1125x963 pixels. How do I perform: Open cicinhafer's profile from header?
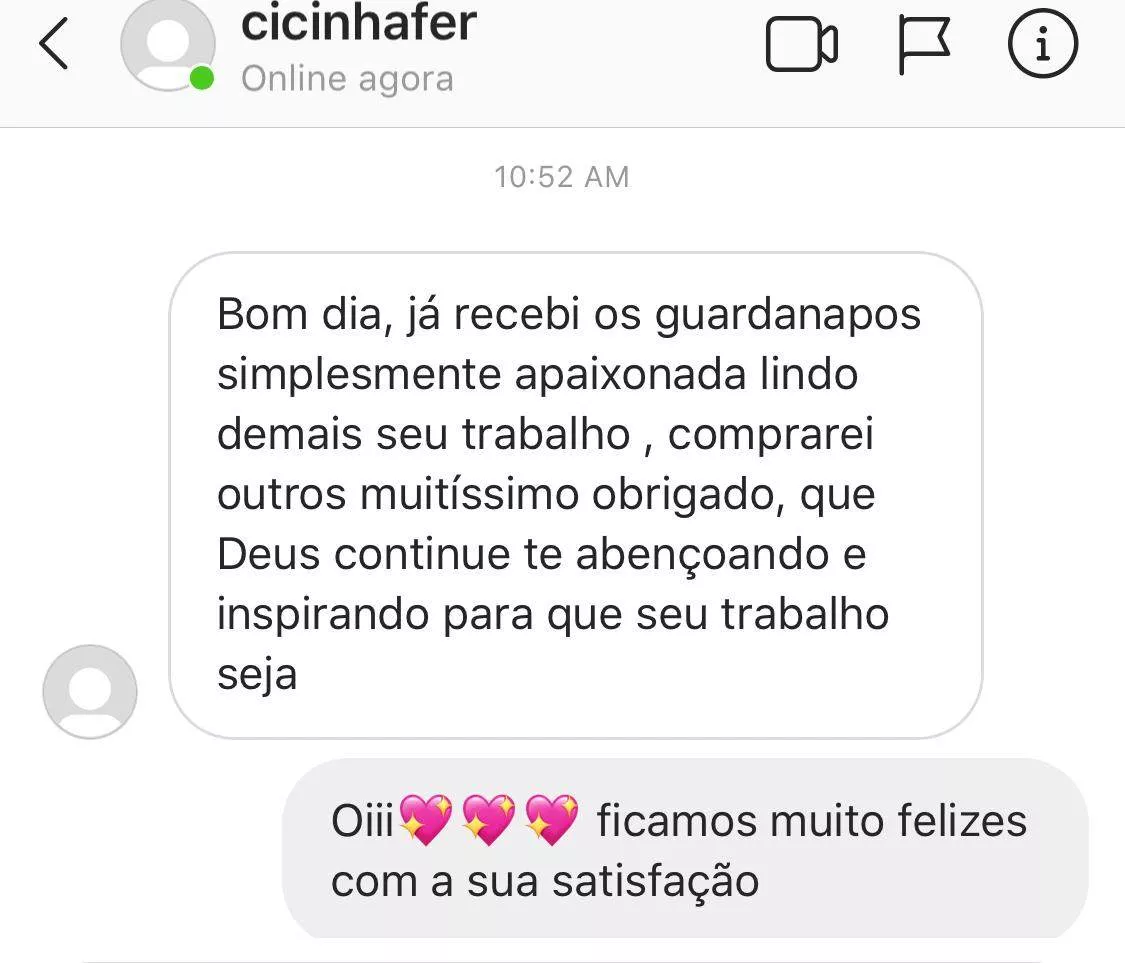[358, 24]
